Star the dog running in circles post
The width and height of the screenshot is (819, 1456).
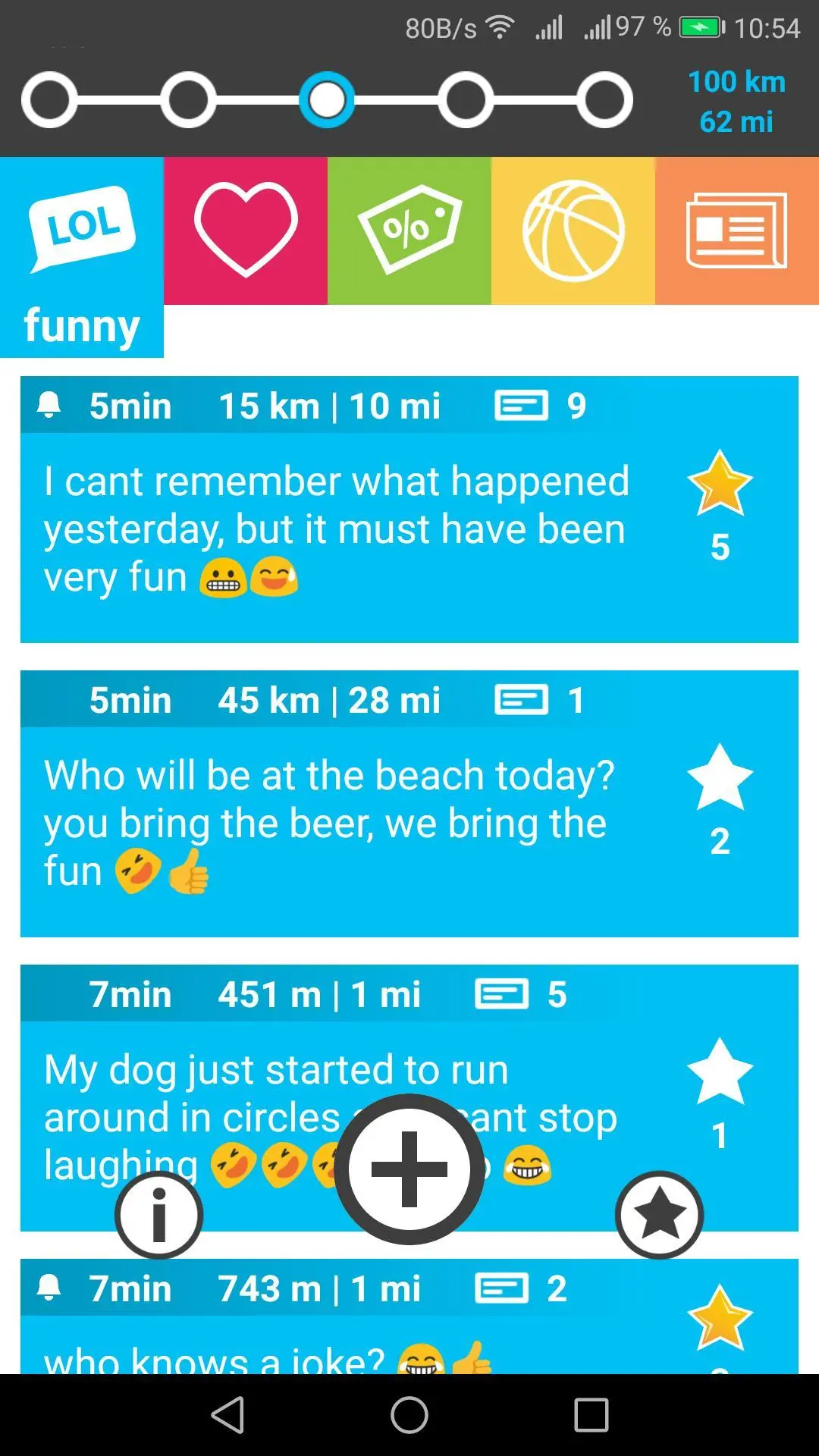point(720,1072)
